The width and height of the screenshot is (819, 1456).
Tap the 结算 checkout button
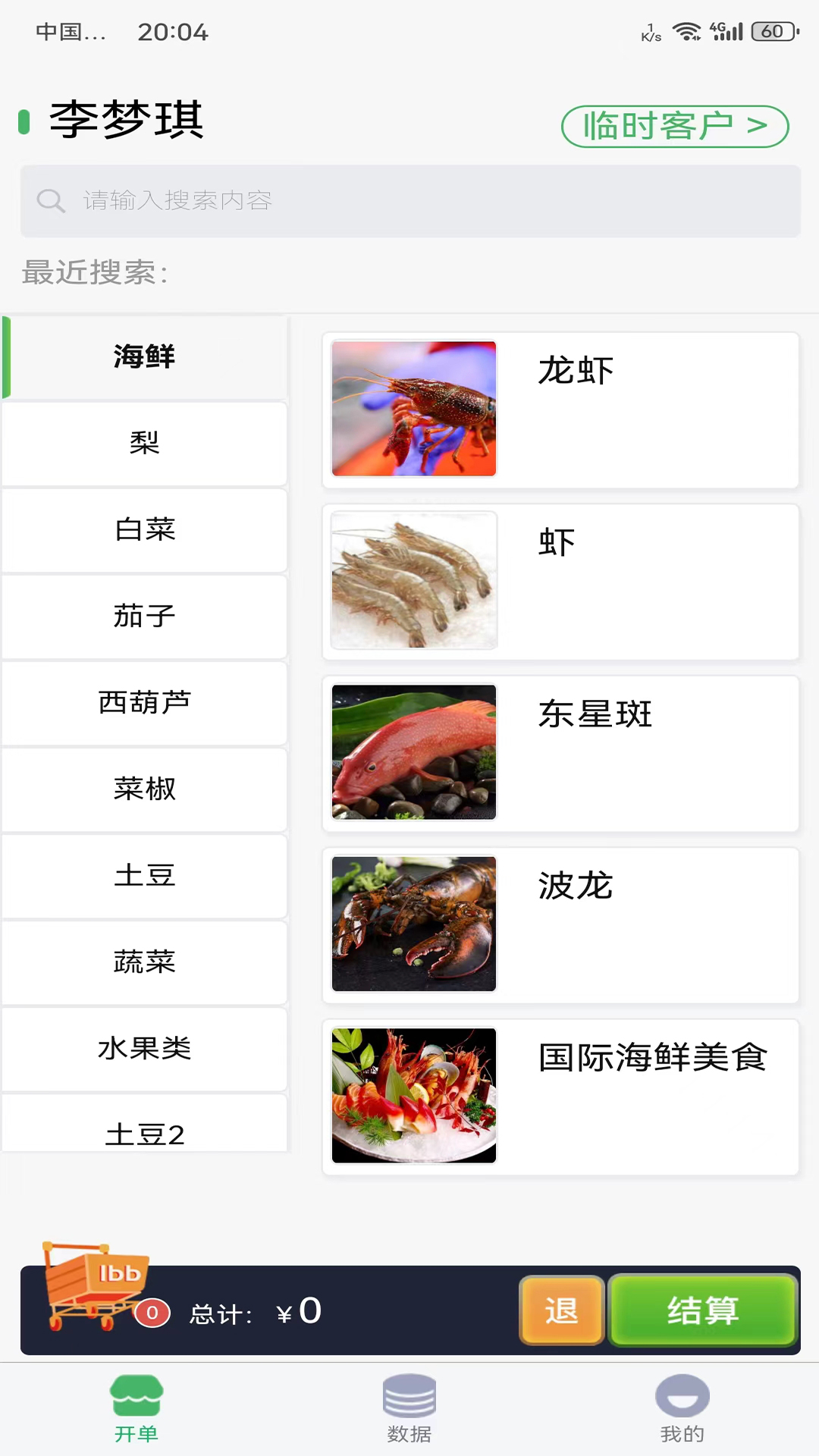(702, 1308)
